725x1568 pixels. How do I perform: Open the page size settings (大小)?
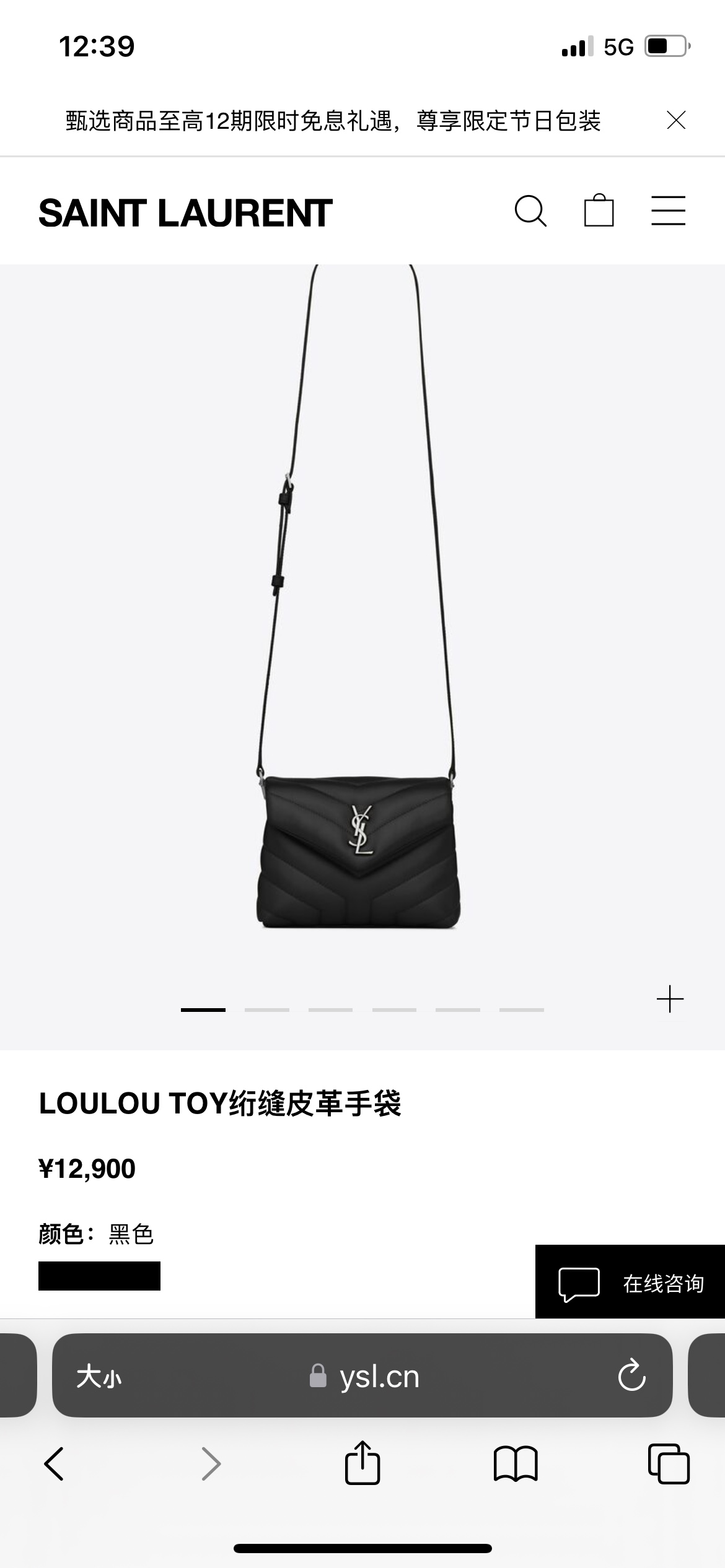[x=99, y=1378]
